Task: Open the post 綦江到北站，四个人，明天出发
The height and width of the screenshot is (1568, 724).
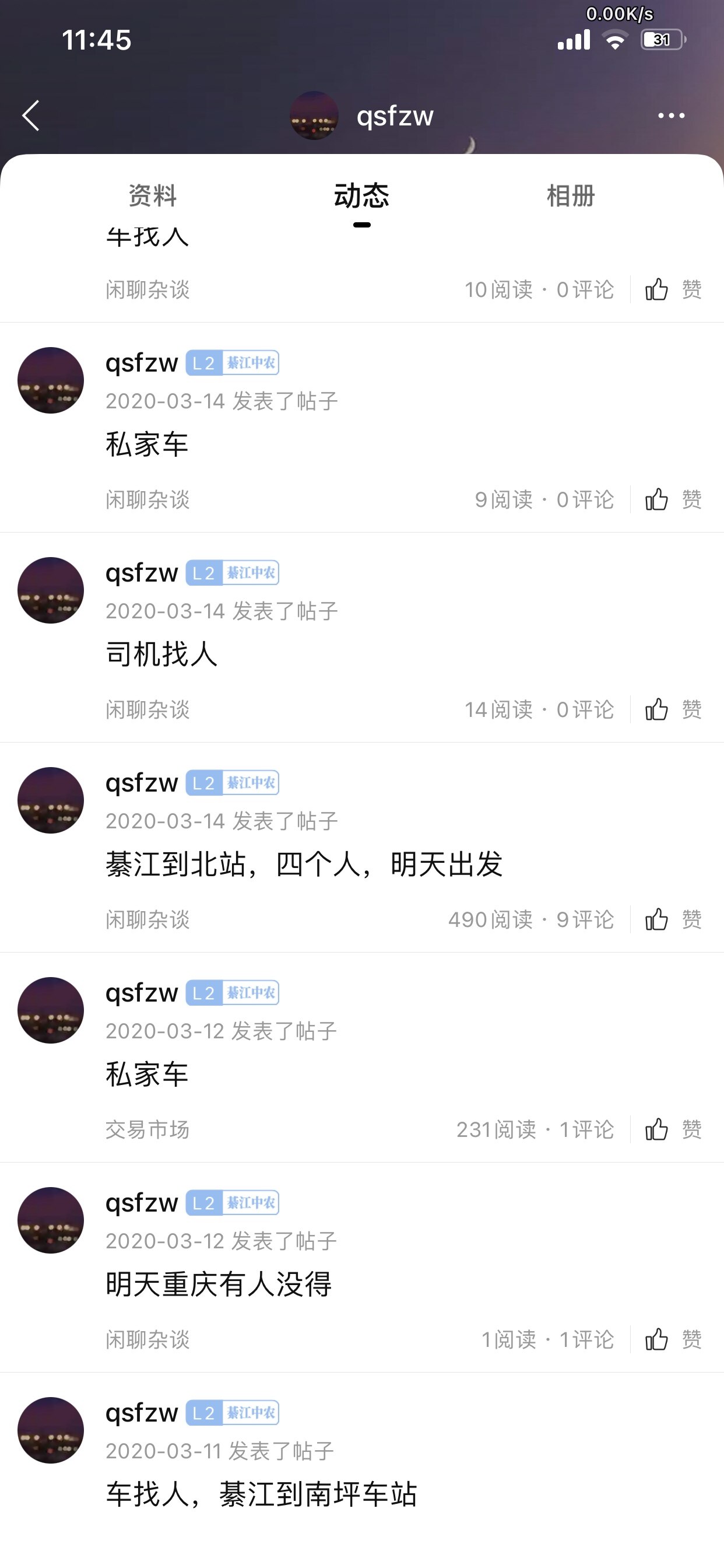Action: point(304,864)
